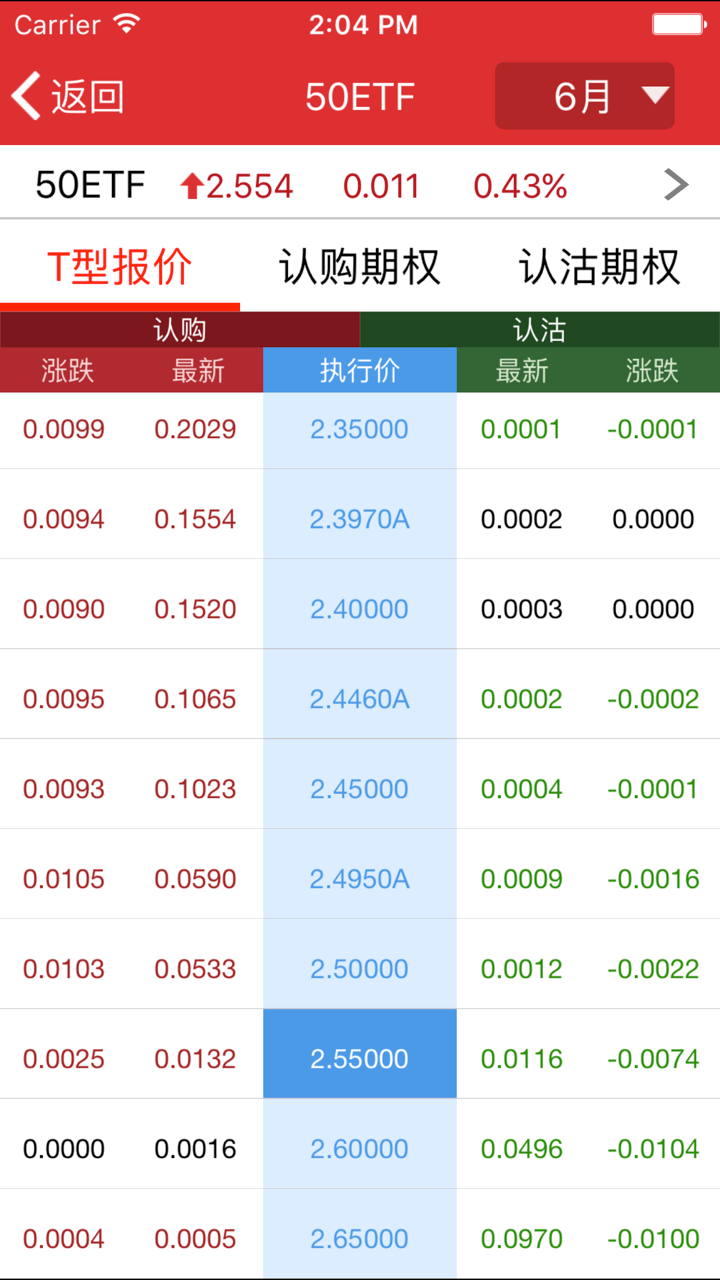Switch to the 认购期权 tab
This screenshot has height=1280, width=720.
[360, 267]
